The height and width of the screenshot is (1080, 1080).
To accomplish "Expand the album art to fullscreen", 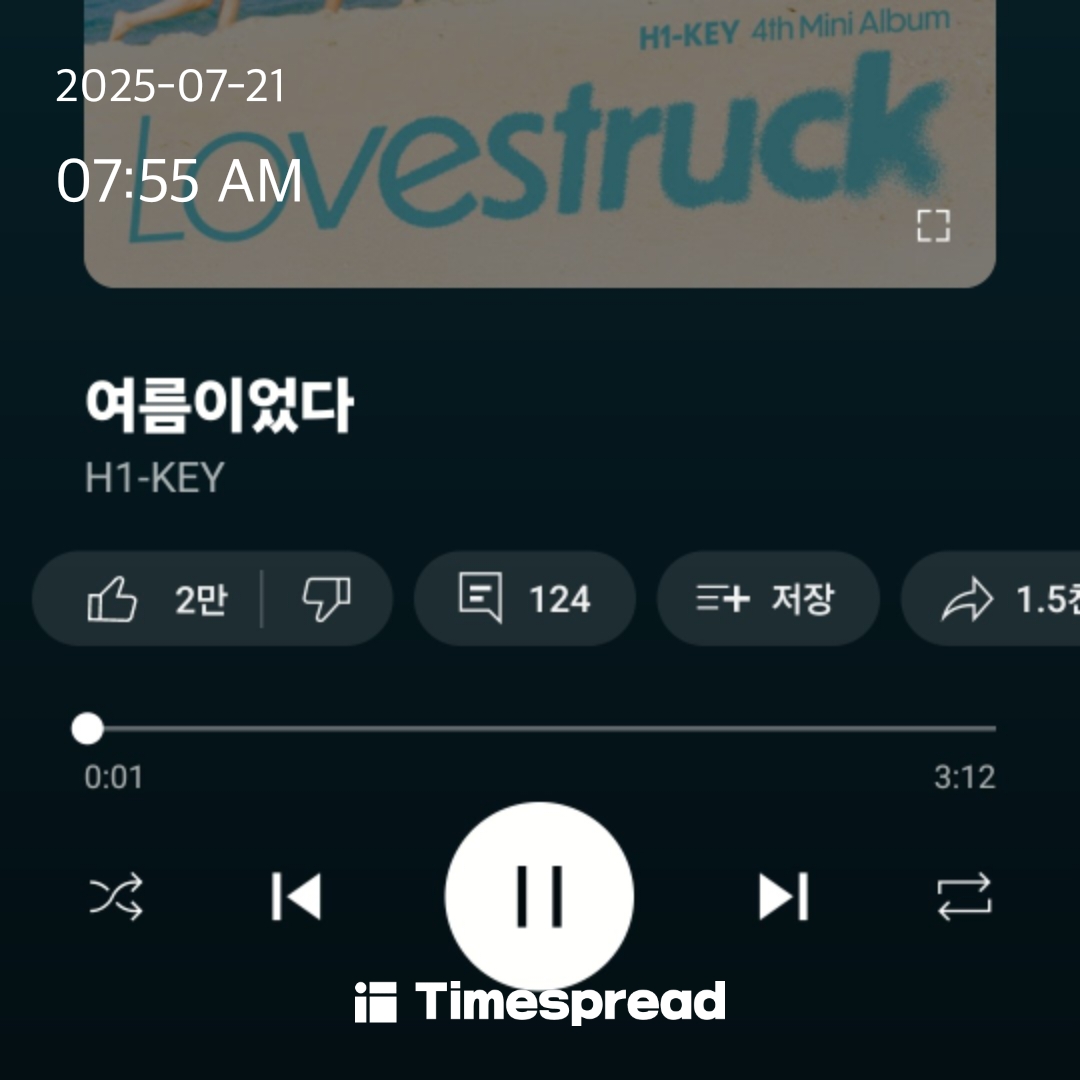I will (x=933, y=226).
